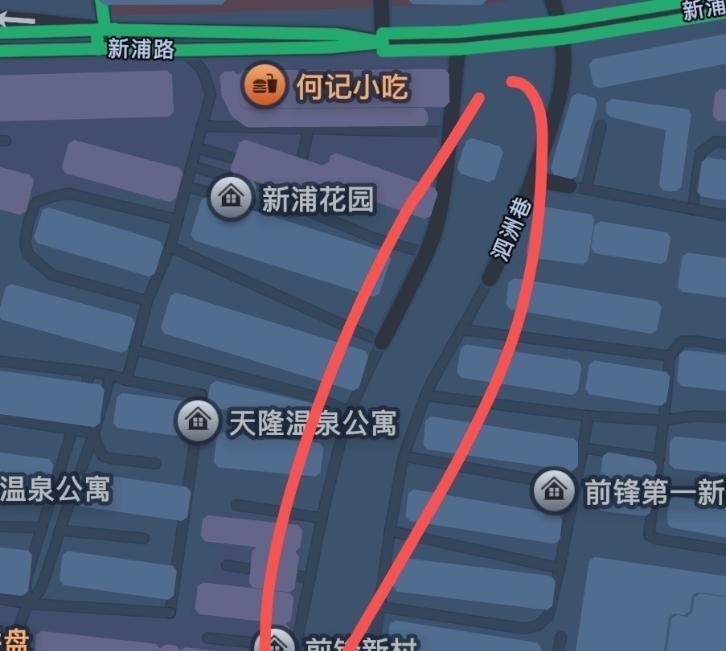View details for the 前锋第一新 marker
Screen dimensions: 726x651
(554, 490)
